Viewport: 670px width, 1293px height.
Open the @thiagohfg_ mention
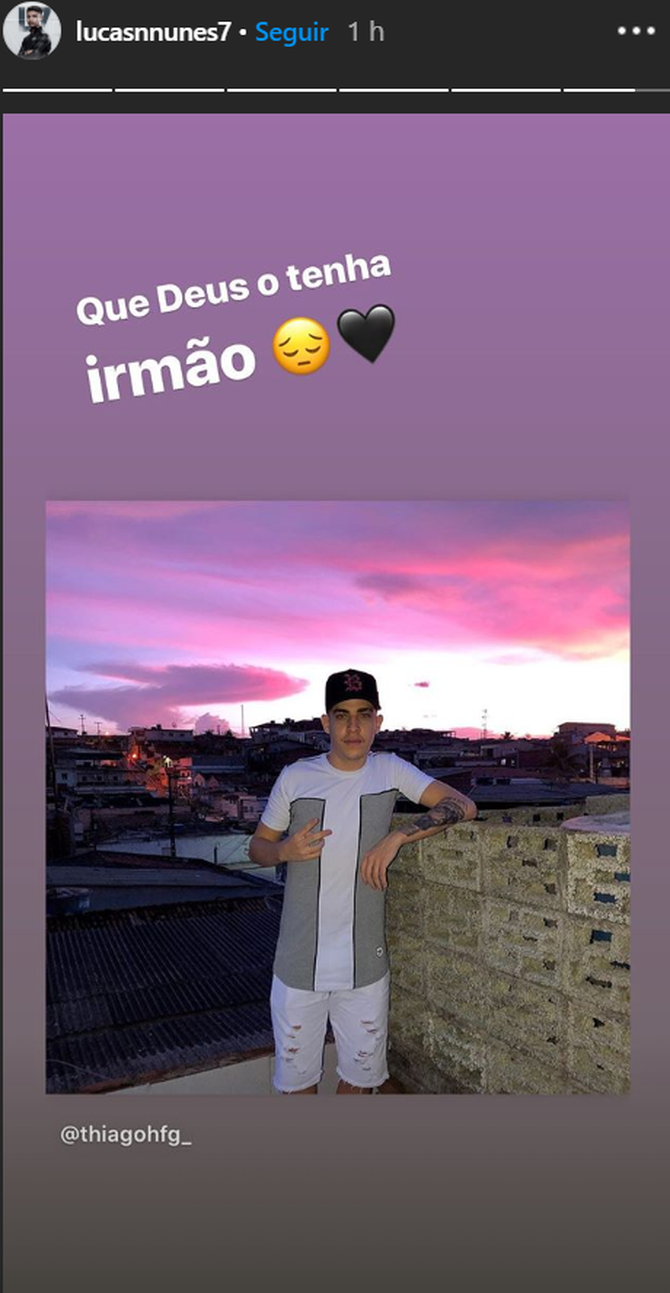[125, 1136]
